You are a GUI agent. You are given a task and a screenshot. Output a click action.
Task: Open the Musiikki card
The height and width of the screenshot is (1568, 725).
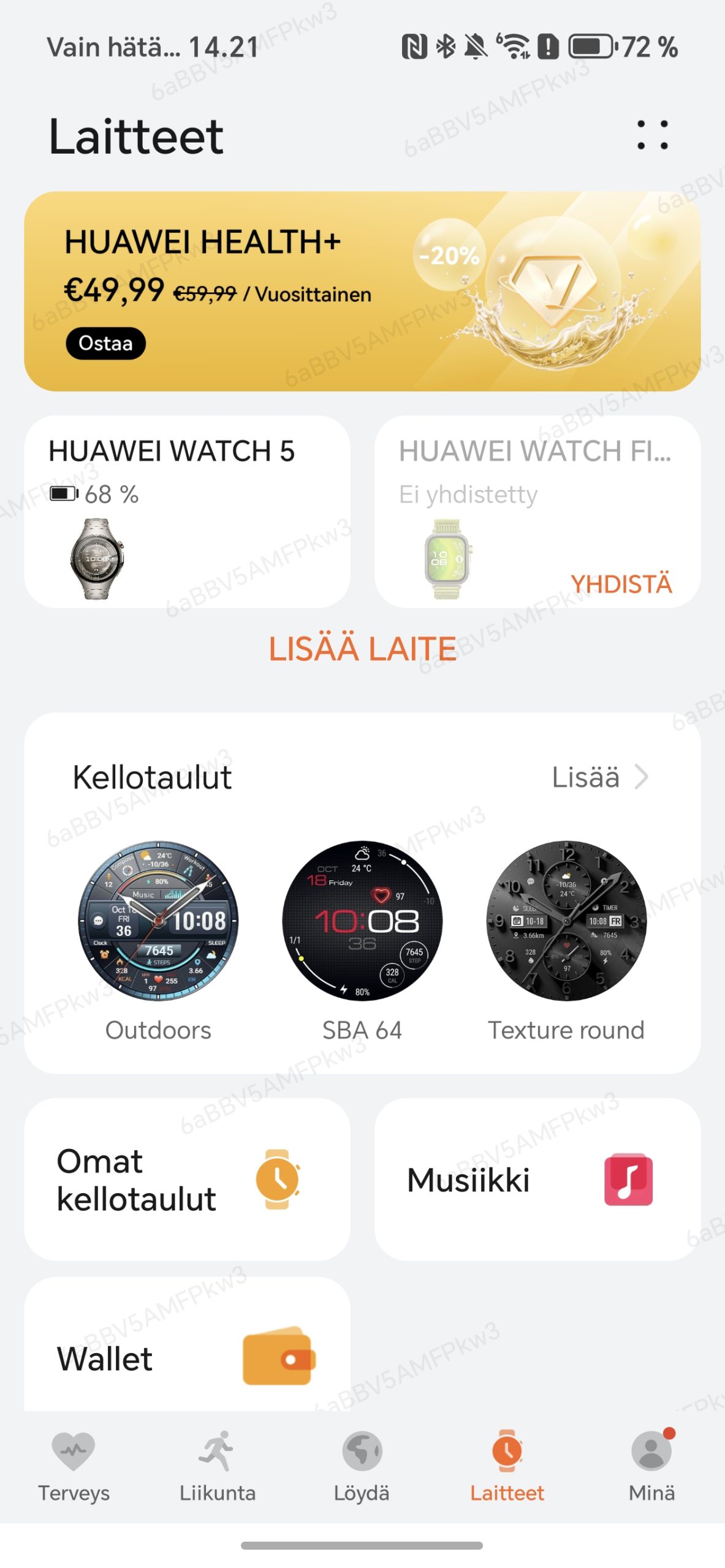[537, 1180]
